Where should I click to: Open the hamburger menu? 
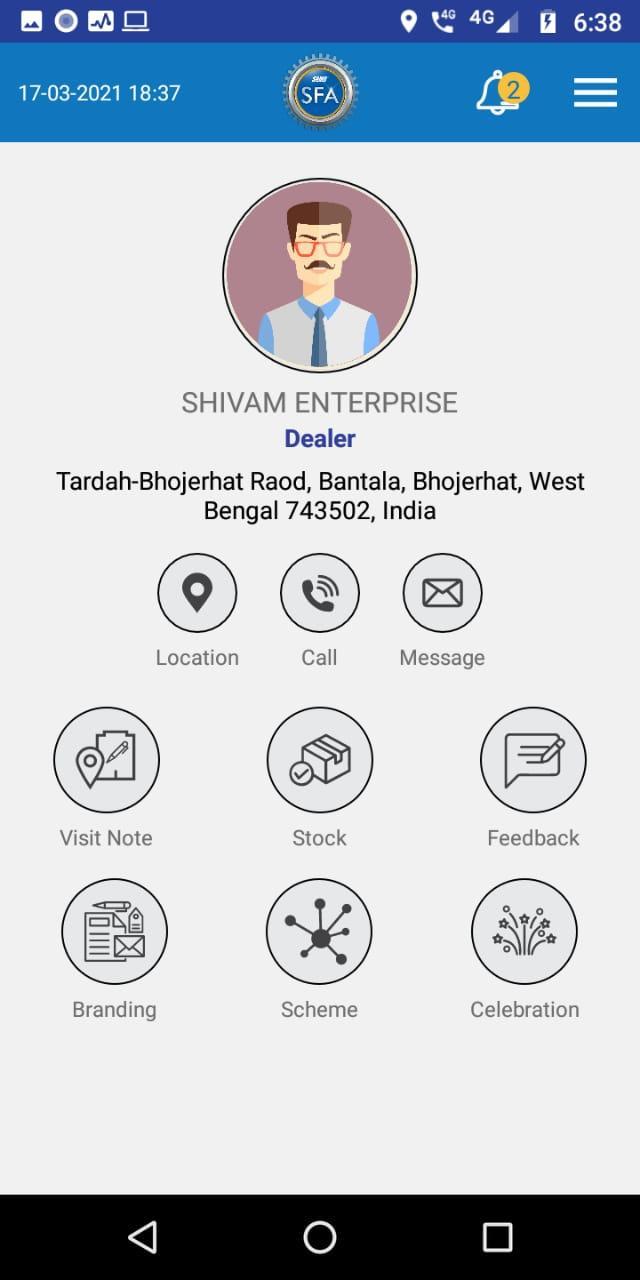coord(595,93)
